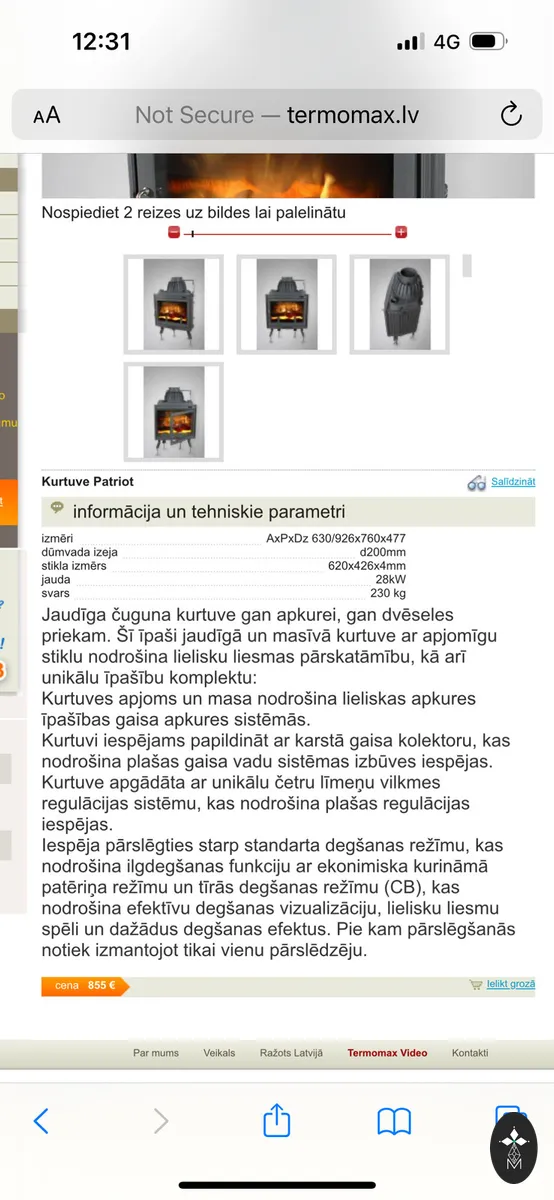The height and width of the screenshot is (1200, 554).
Task: Open Ražots Latvijā section
Action: pyautogui.click(x=291, y=1053)
